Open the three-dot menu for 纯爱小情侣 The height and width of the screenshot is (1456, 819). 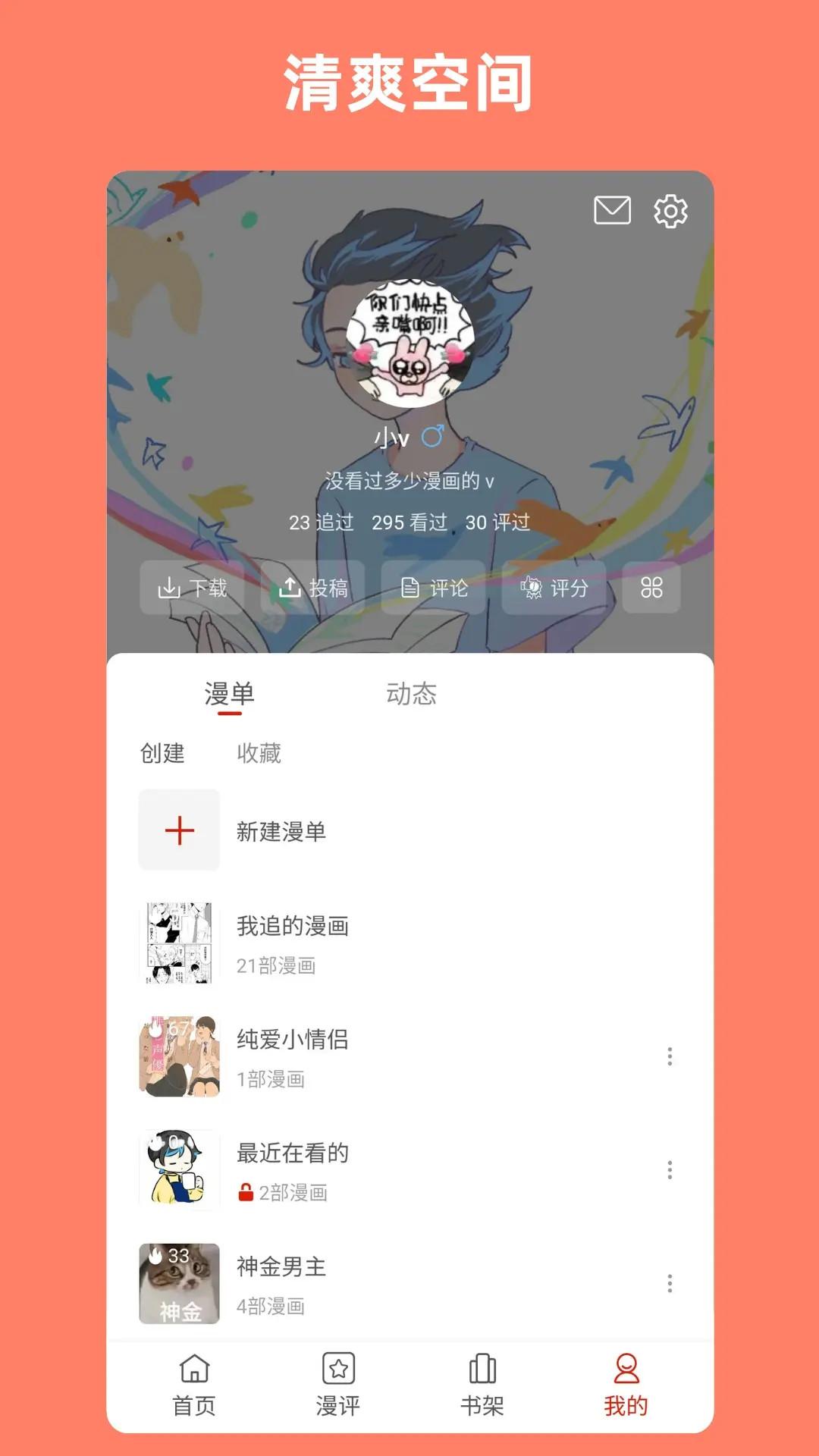point(670,1056)
